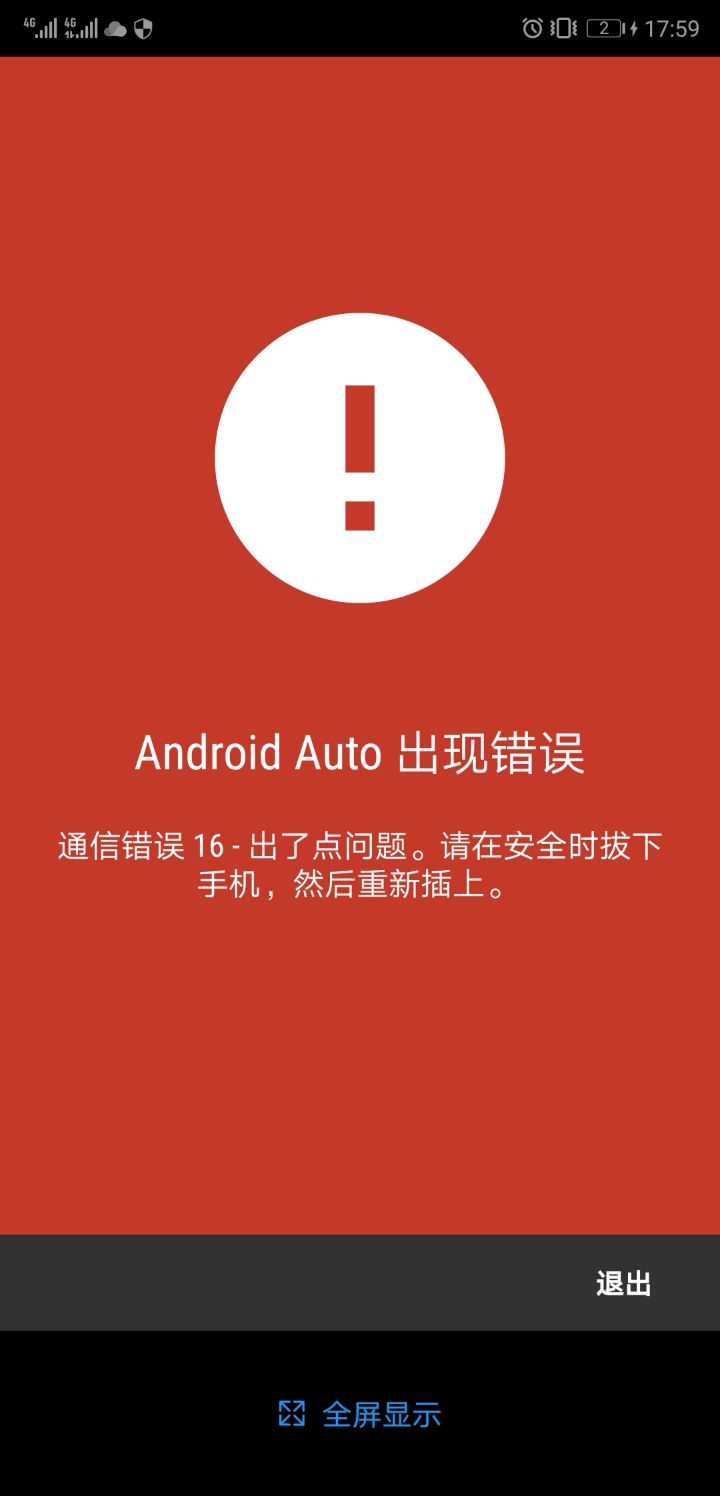Click the communication error 16 message text
720x1496 pixels.
[x=360, y=862]
